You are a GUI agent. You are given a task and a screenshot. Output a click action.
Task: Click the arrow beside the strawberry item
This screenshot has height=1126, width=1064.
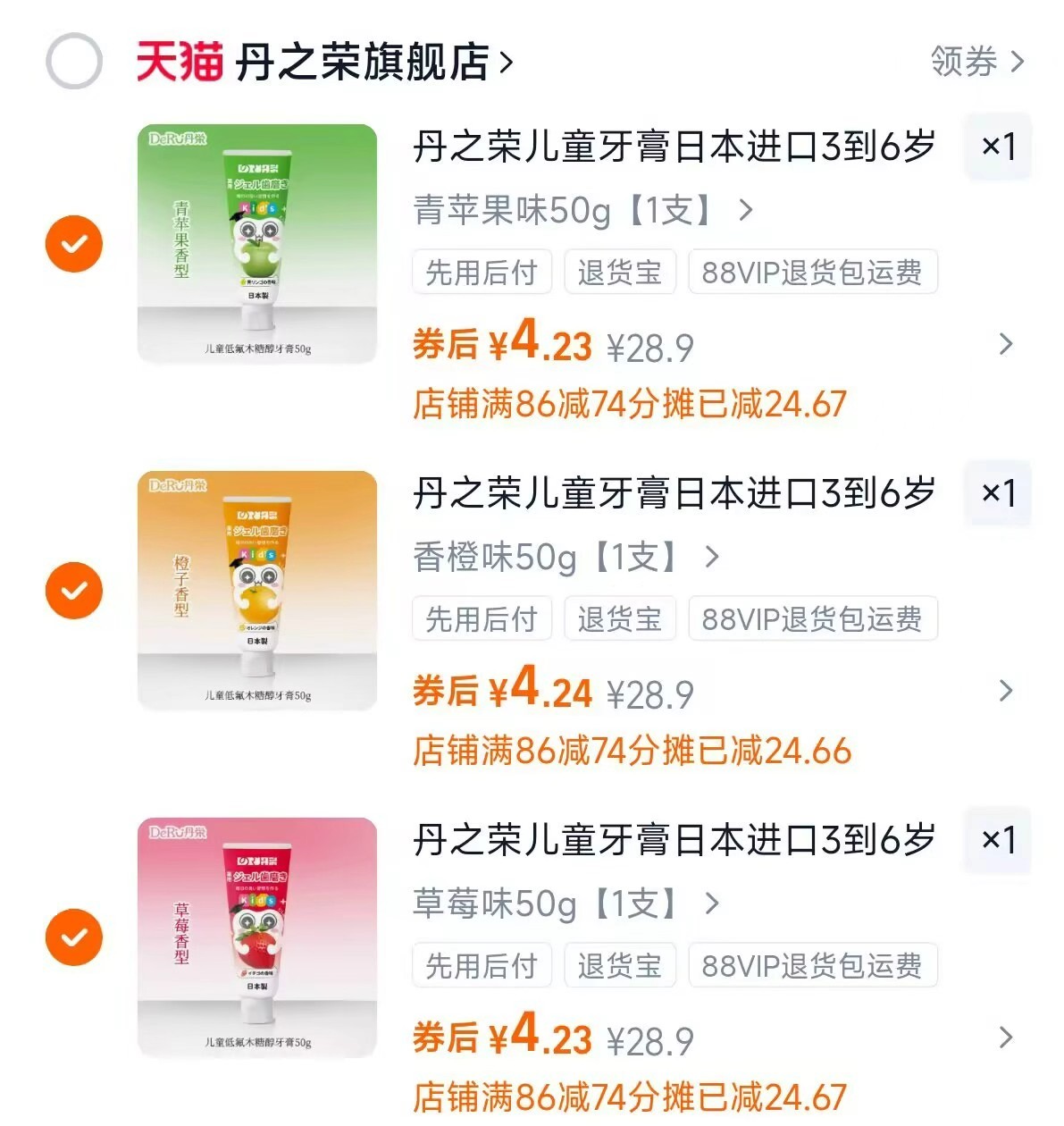(1008, 1038)
